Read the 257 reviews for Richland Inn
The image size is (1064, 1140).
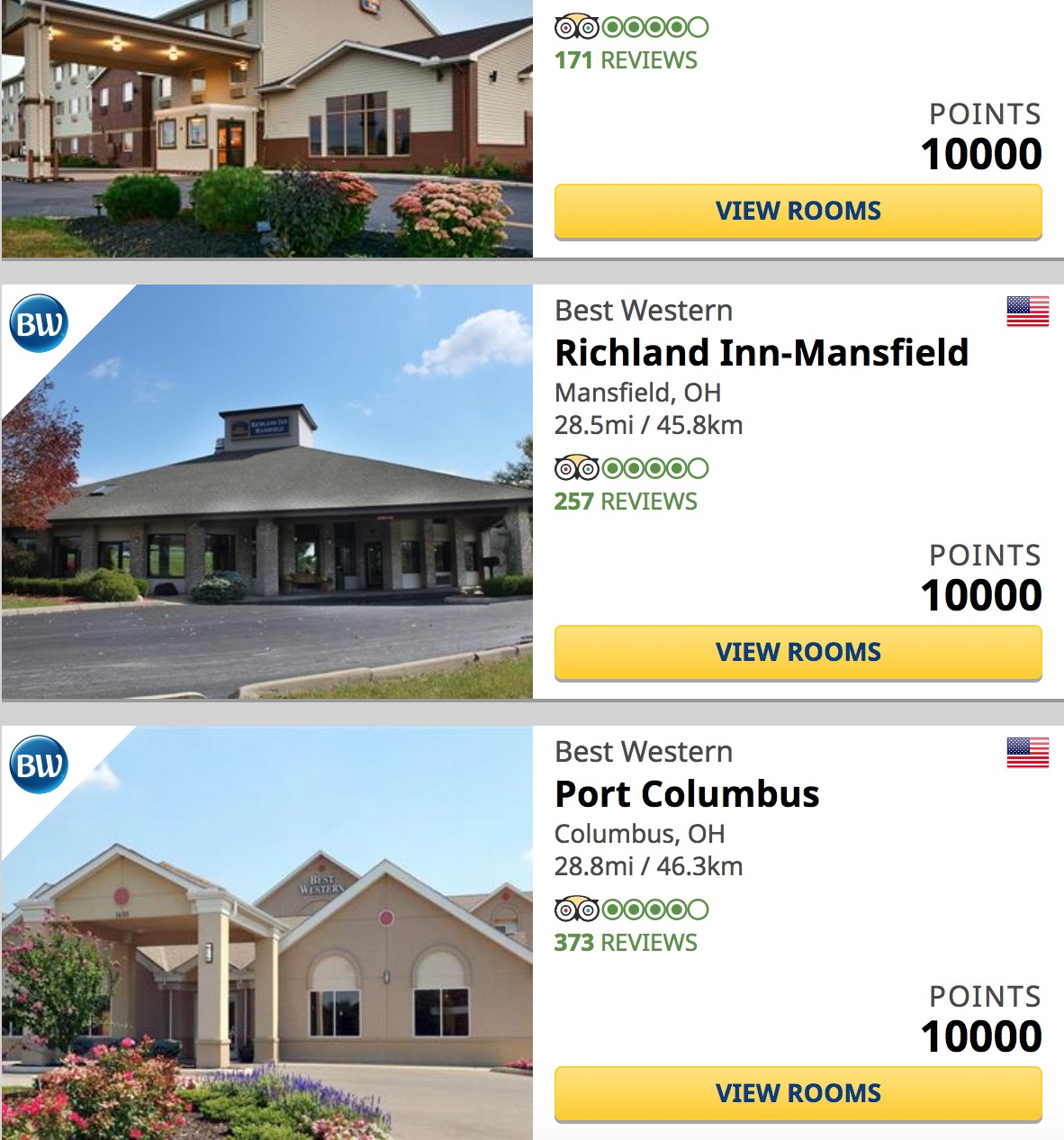626,502
